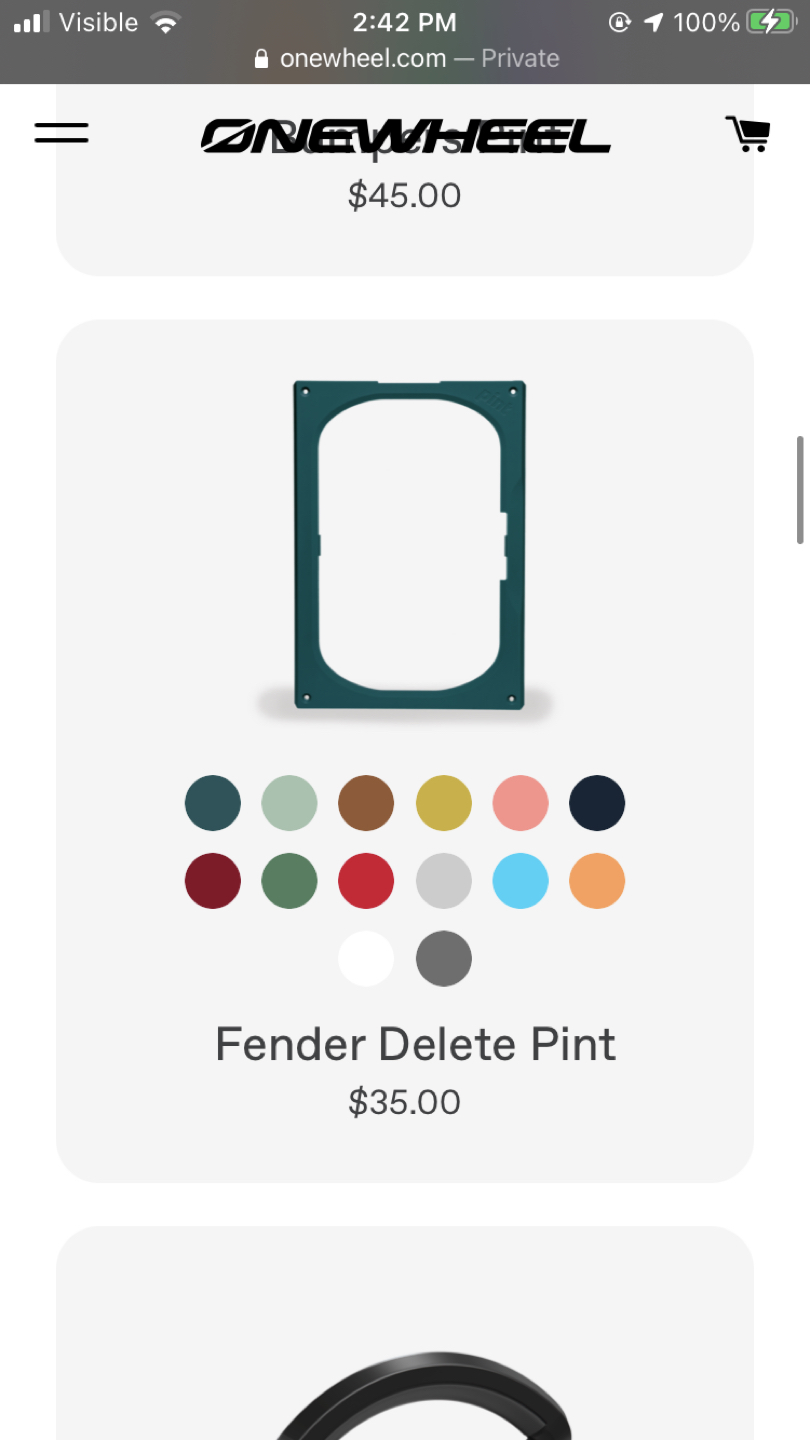This screenshot has width=810, height=1440.
Task: Select the orange color swatch
Action: (x=597, y=881)
